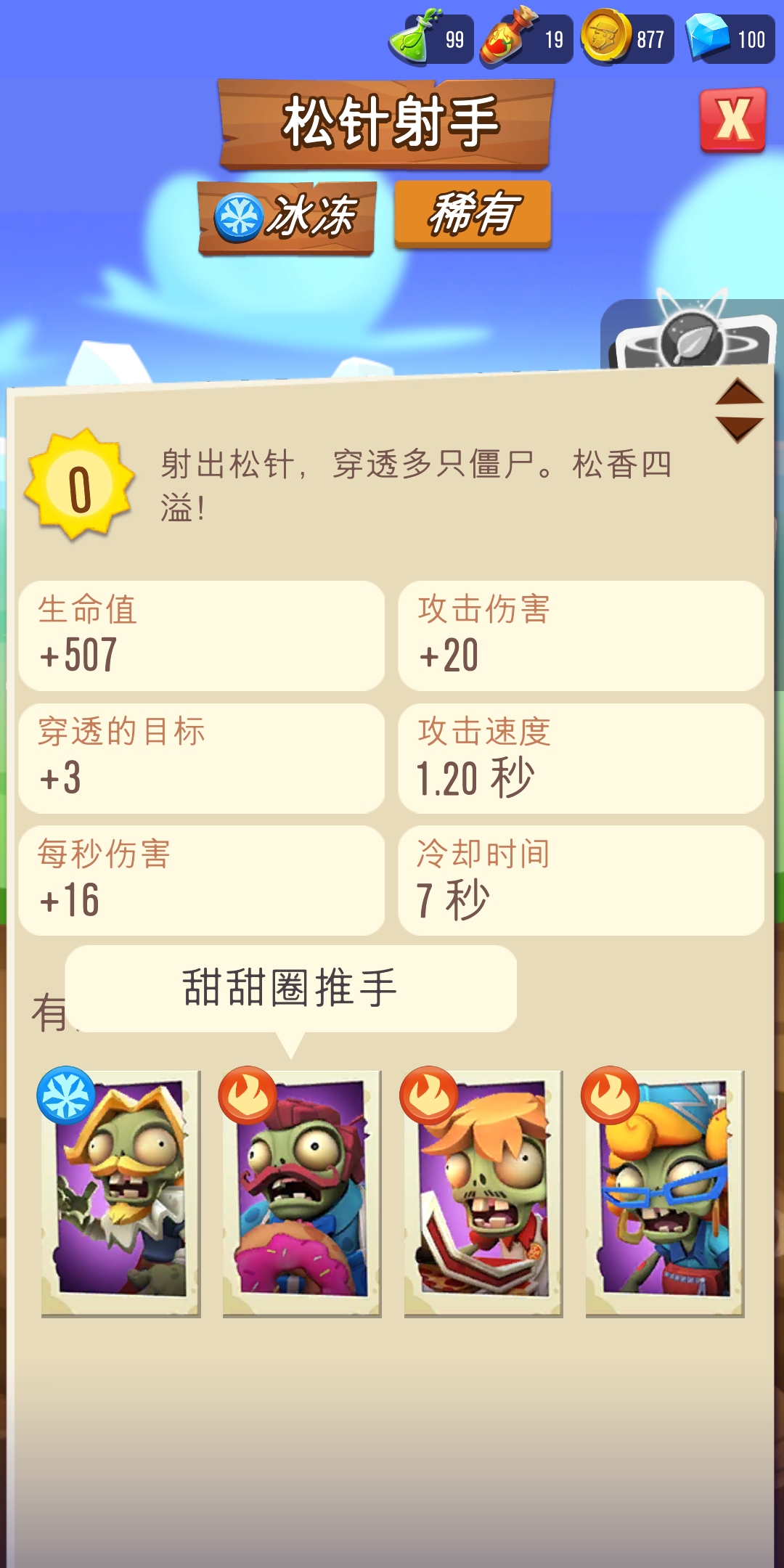Image resolution: width=784 pixels, height=1568 pixels.
Task: Tap the 稀有 rarity tag
Action: point(473,214)
